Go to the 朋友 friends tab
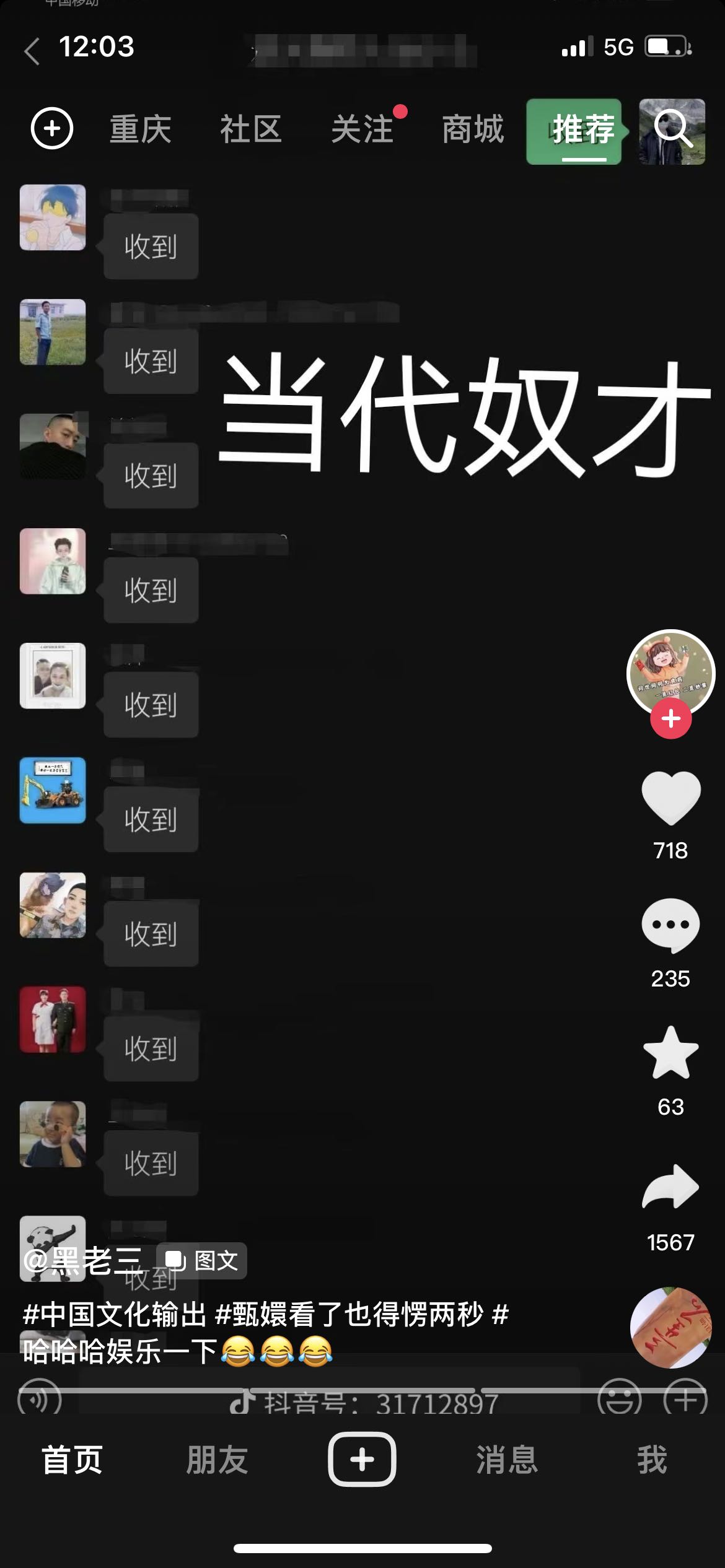725x1568 pixels. (217, 1460)
